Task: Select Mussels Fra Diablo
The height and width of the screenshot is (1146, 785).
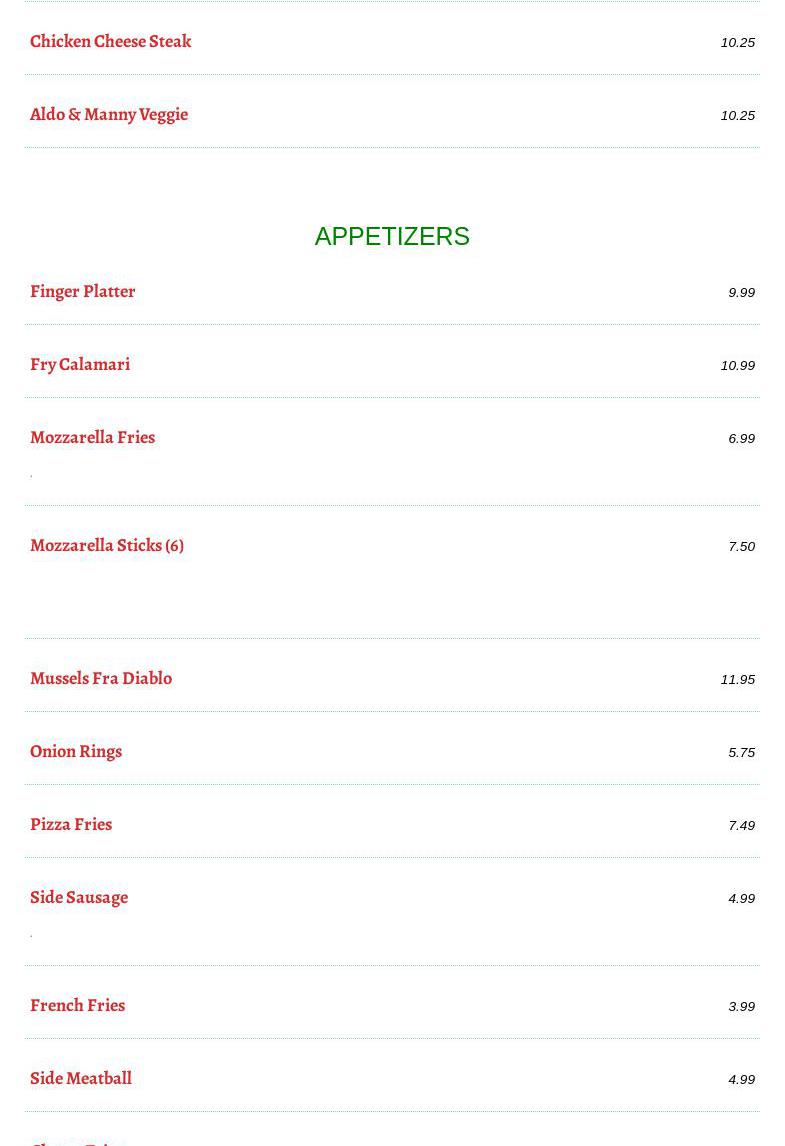Action: (101, 678)
